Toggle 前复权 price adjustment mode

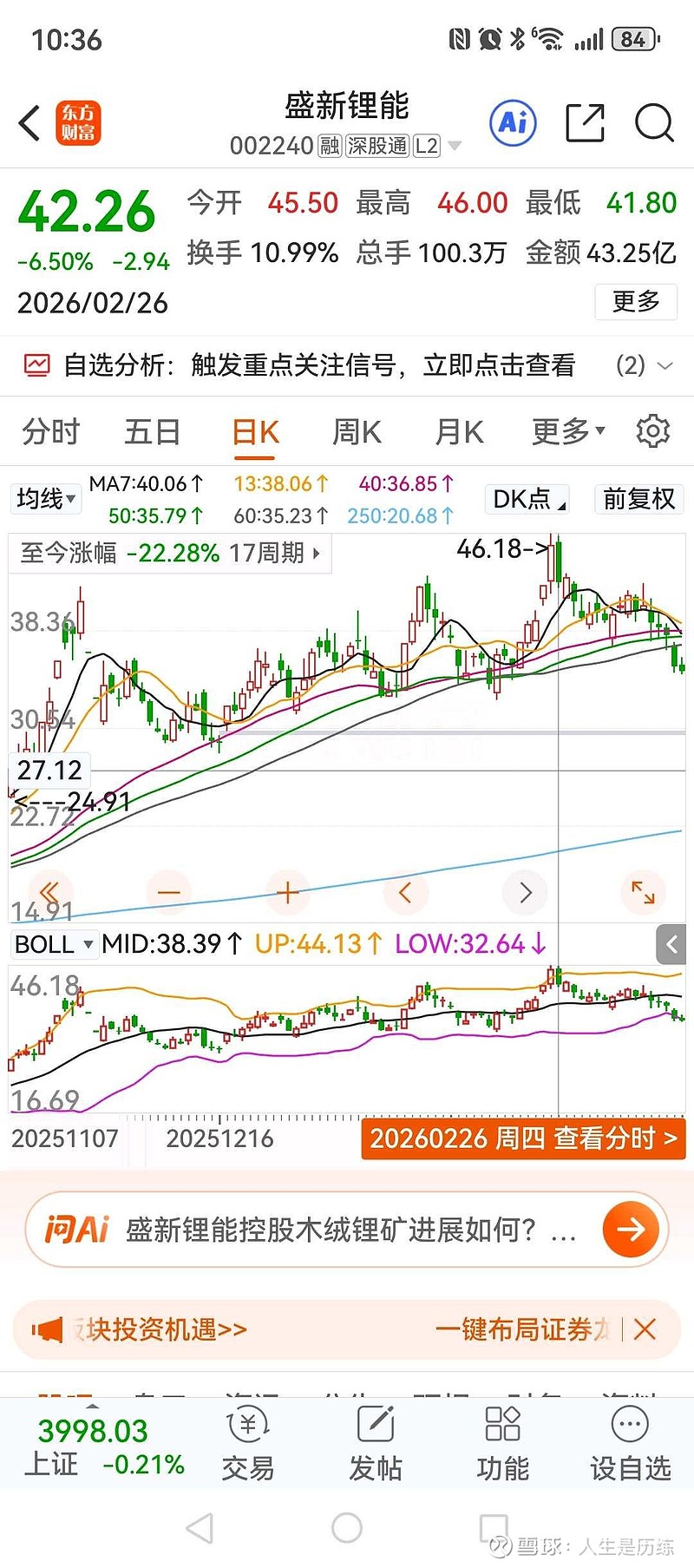638,499
